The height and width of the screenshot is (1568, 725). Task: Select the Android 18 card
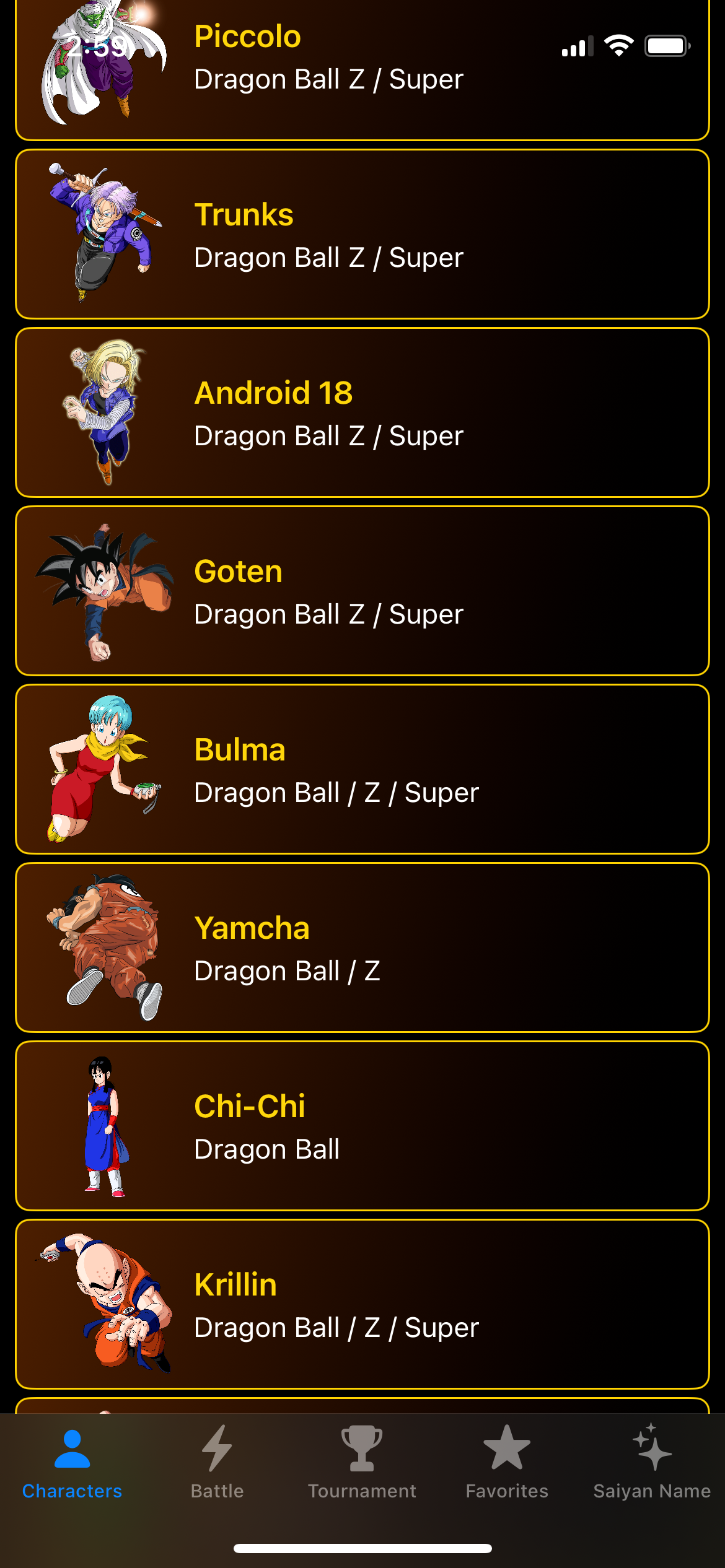pos(362,412)
